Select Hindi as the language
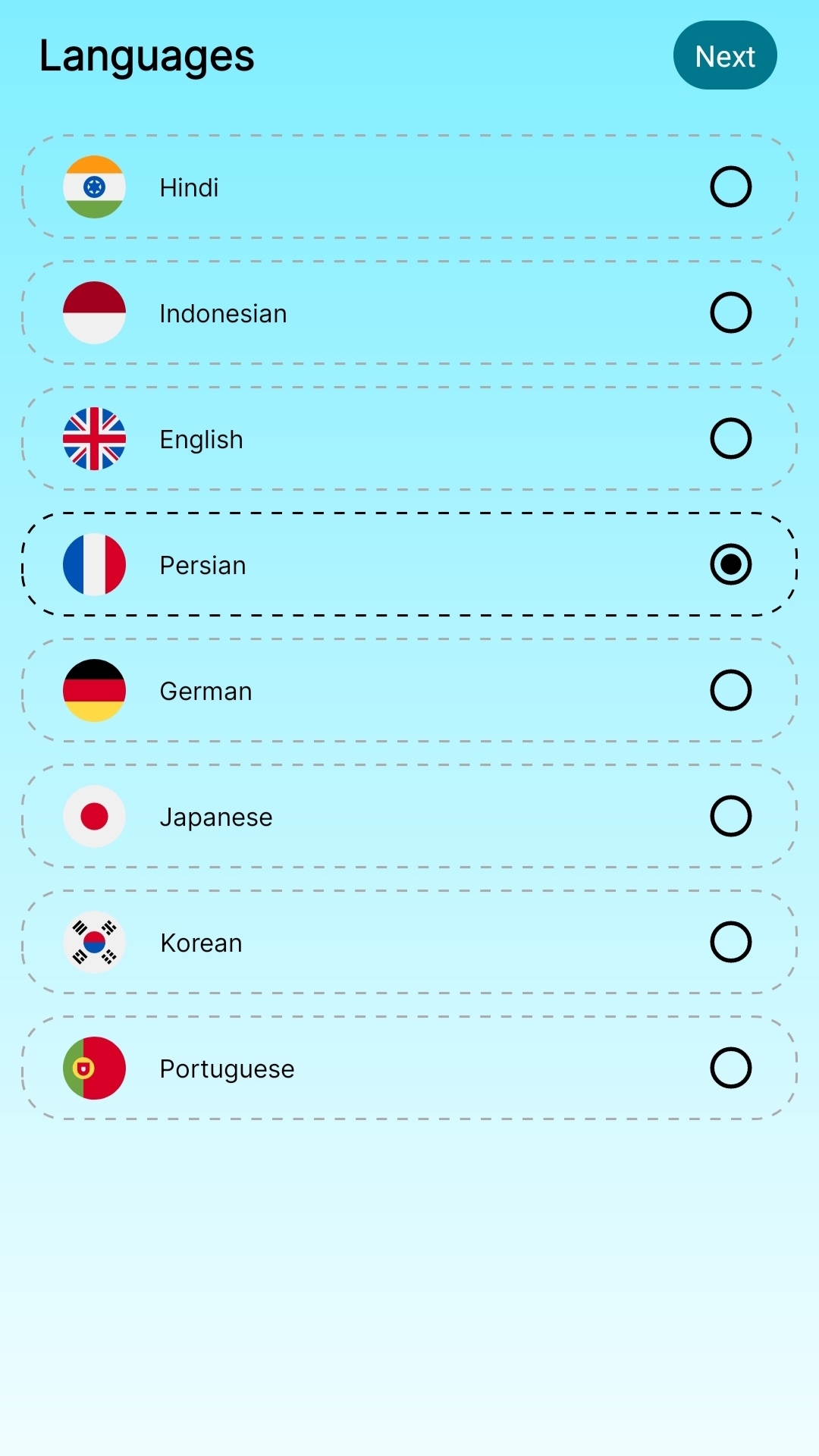This screenshot has height=1456, width=819. click(730, 187)
